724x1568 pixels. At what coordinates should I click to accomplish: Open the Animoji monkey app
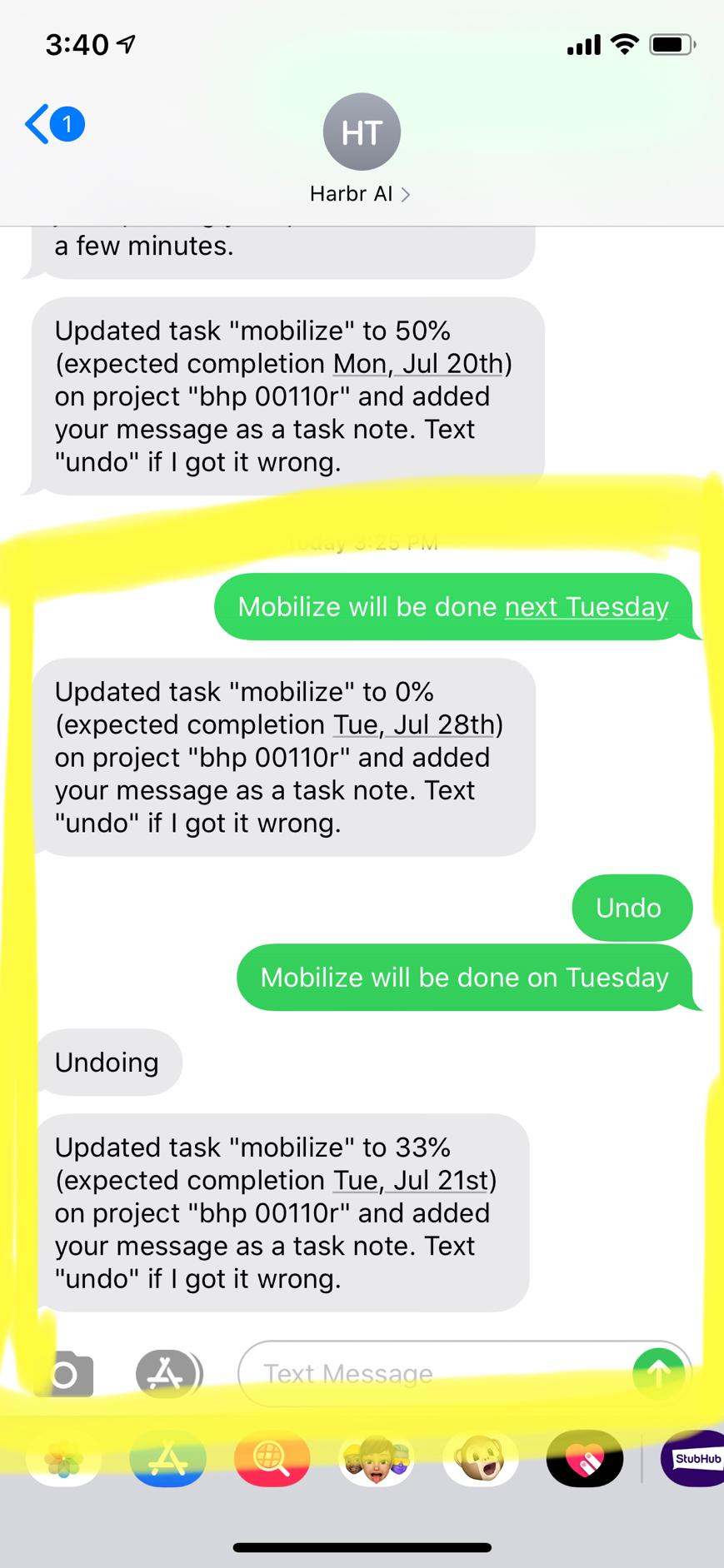click(481, 1460)
